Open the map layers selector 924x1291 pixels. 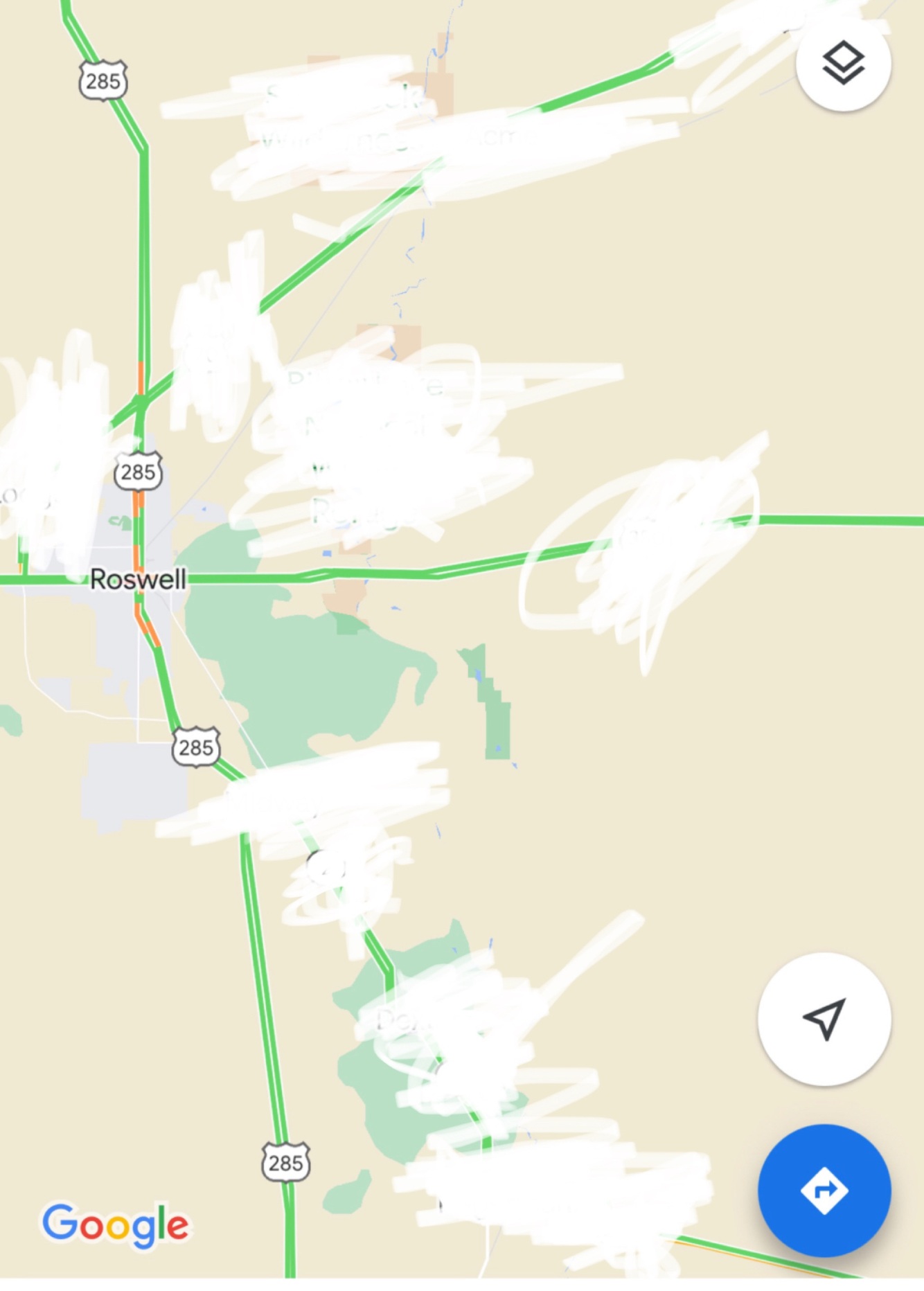click(x=843, y=64)
